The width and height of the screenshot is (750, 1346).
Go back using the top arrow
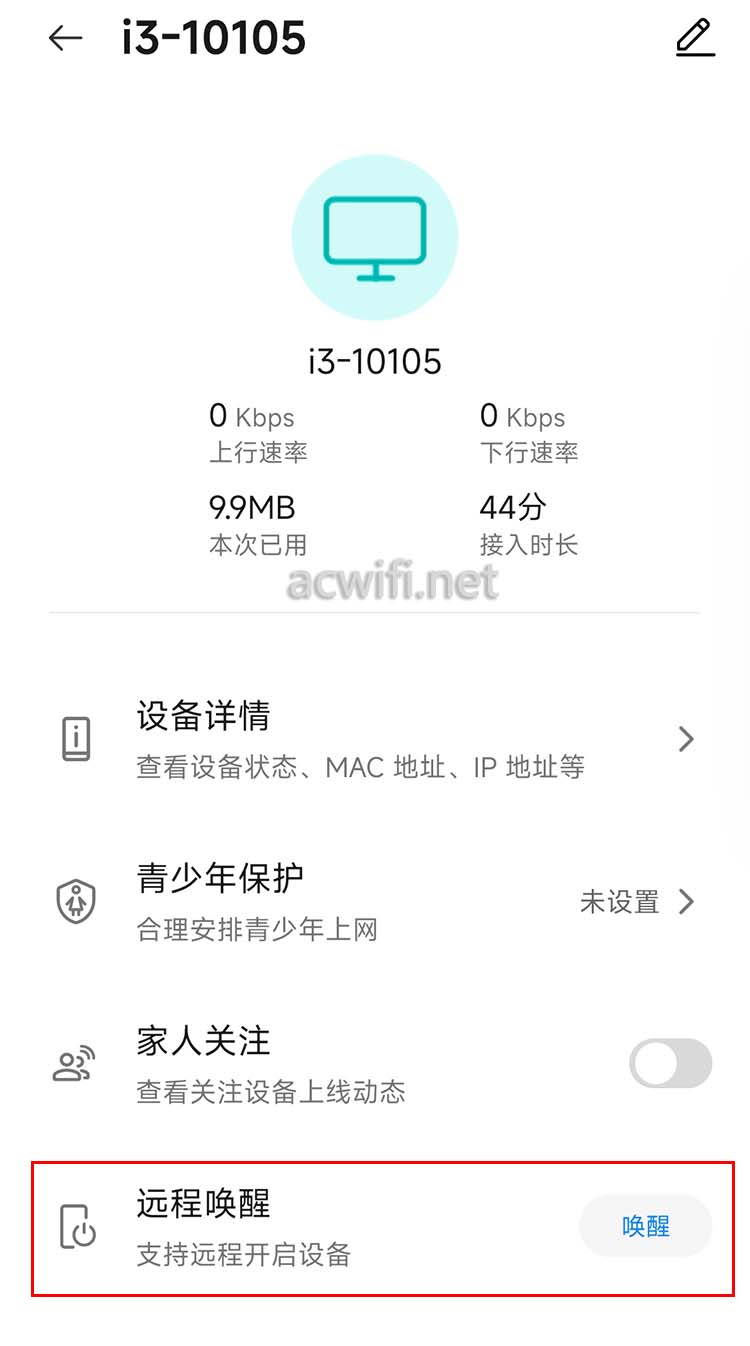click(65, 38)
